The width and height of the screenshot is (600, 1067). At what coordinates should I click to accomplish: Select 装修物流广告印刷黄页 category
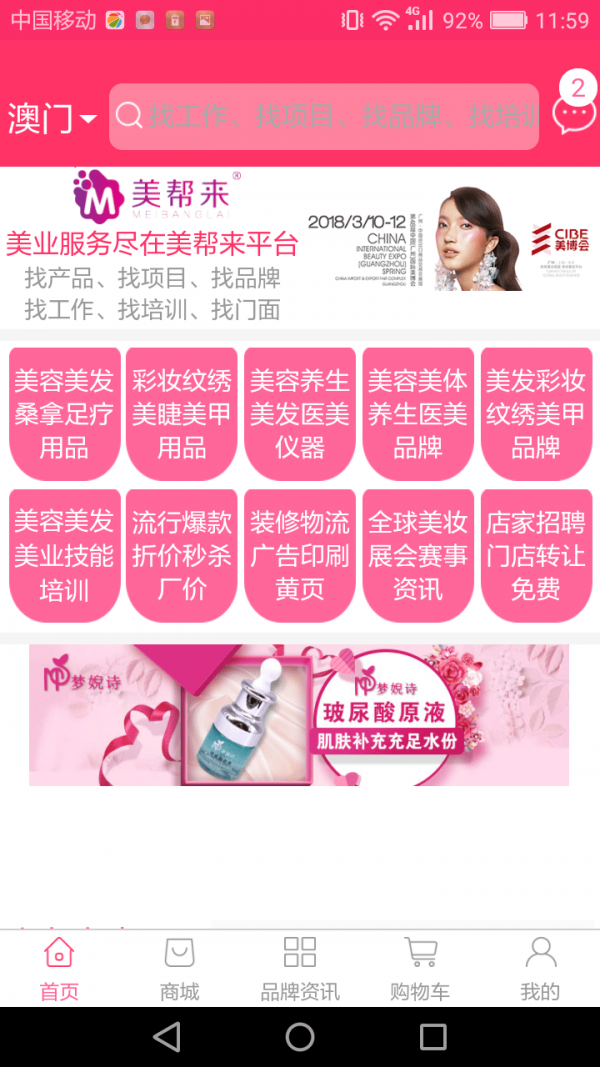point(300,555)
